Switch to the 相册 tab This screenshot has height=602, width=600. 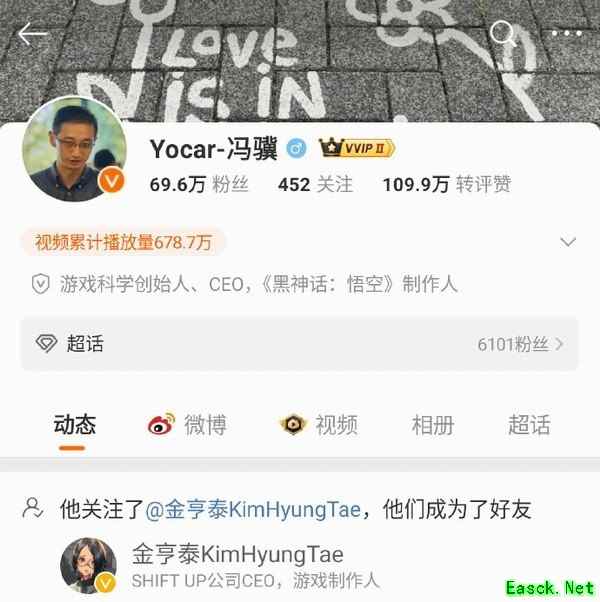click(x=432, y=424)
